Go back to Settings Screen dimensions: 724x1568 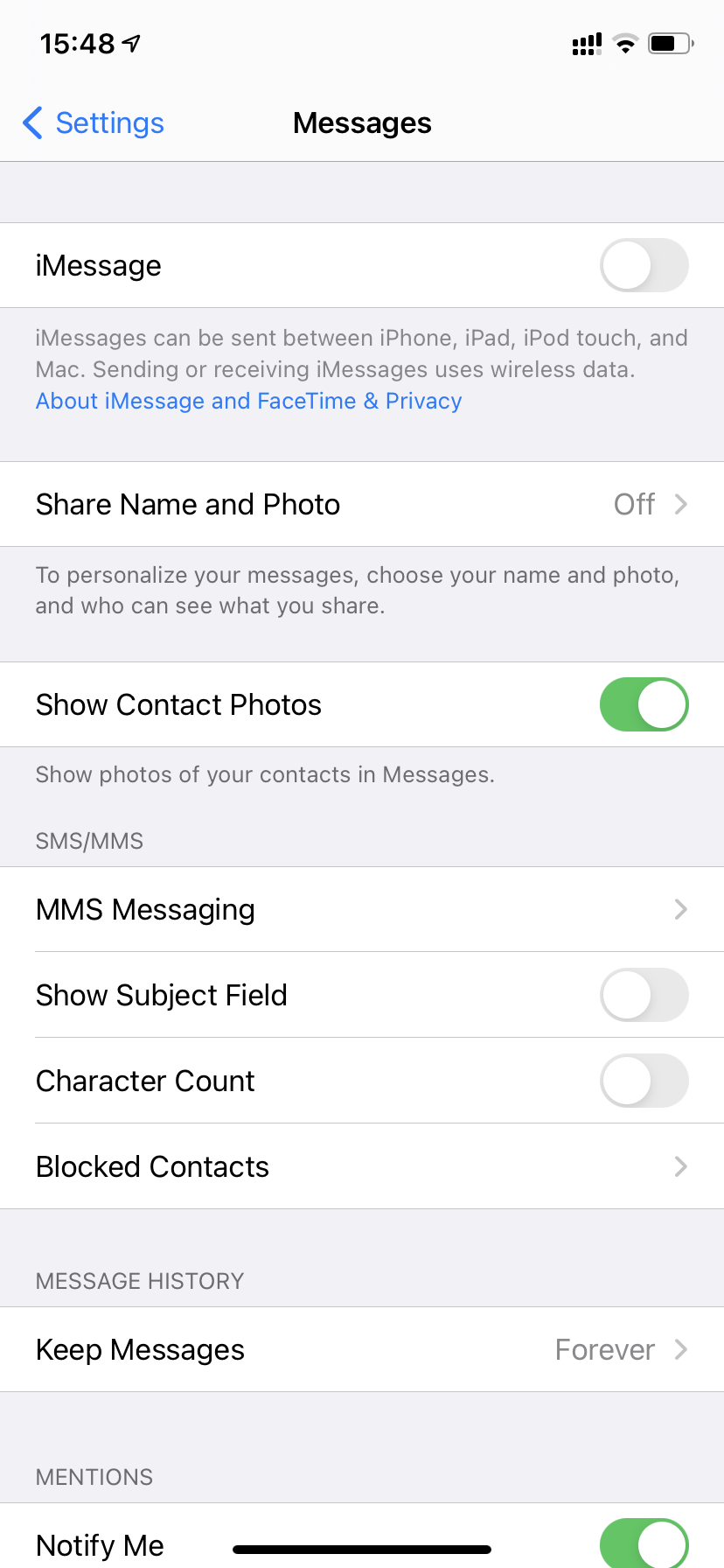(94, 123)
